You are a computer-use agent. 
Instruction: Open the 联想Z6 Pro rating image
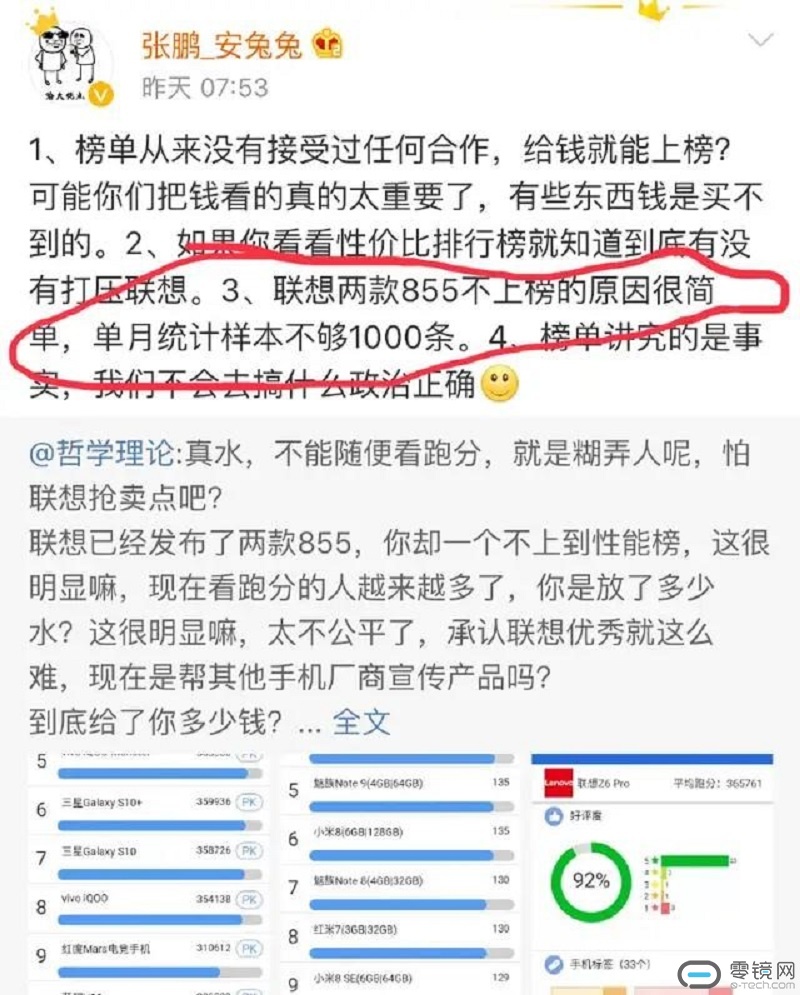(x=652, y=870)
